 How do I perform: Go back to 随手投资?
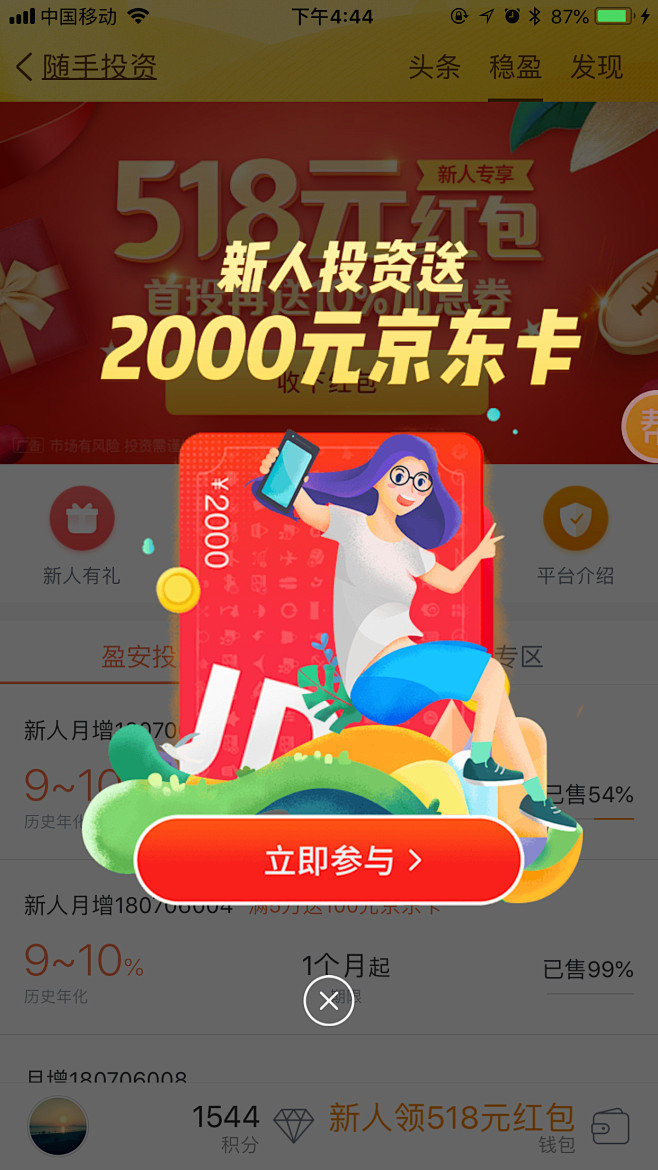87,67
